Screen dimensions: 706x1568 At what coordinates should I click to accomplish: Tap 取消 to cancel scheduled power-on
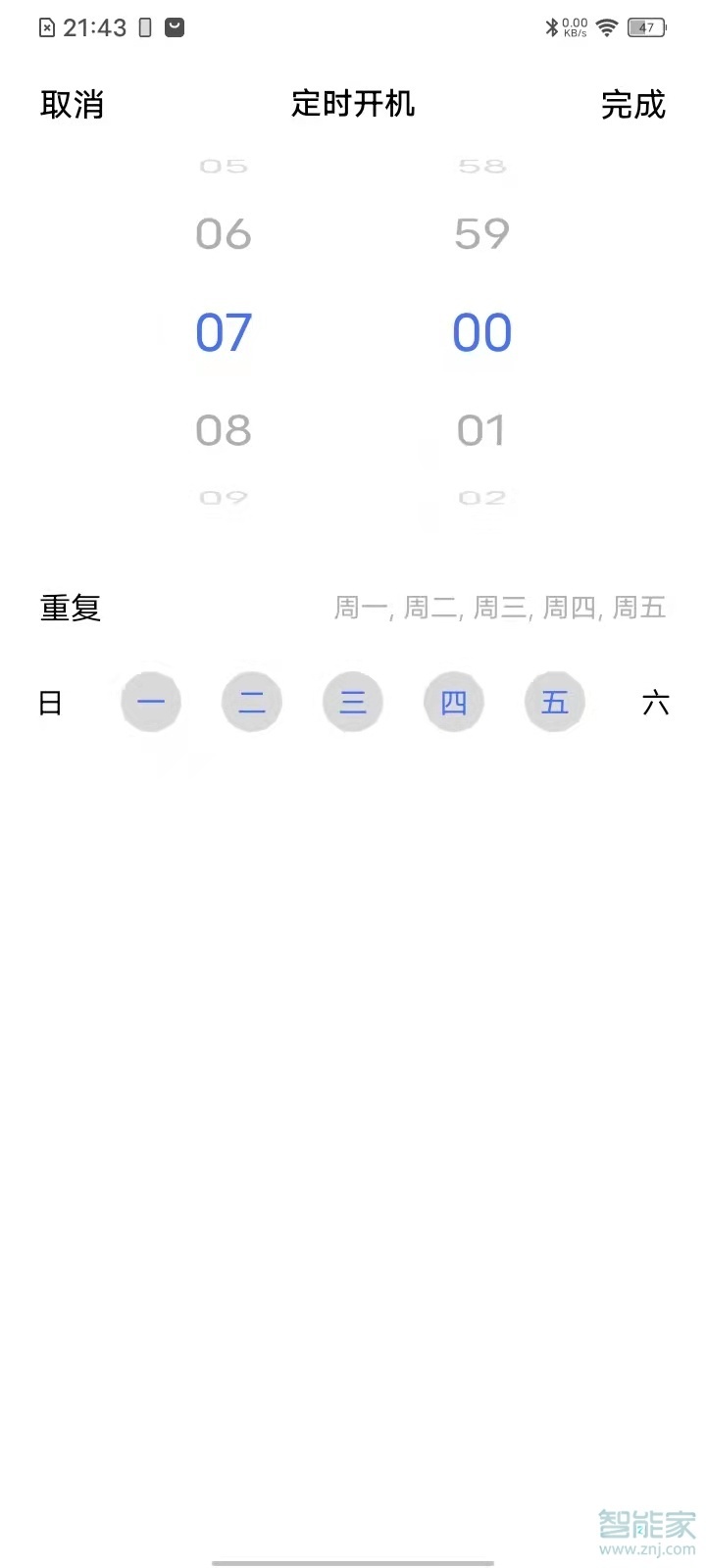[x=72, y=105]
